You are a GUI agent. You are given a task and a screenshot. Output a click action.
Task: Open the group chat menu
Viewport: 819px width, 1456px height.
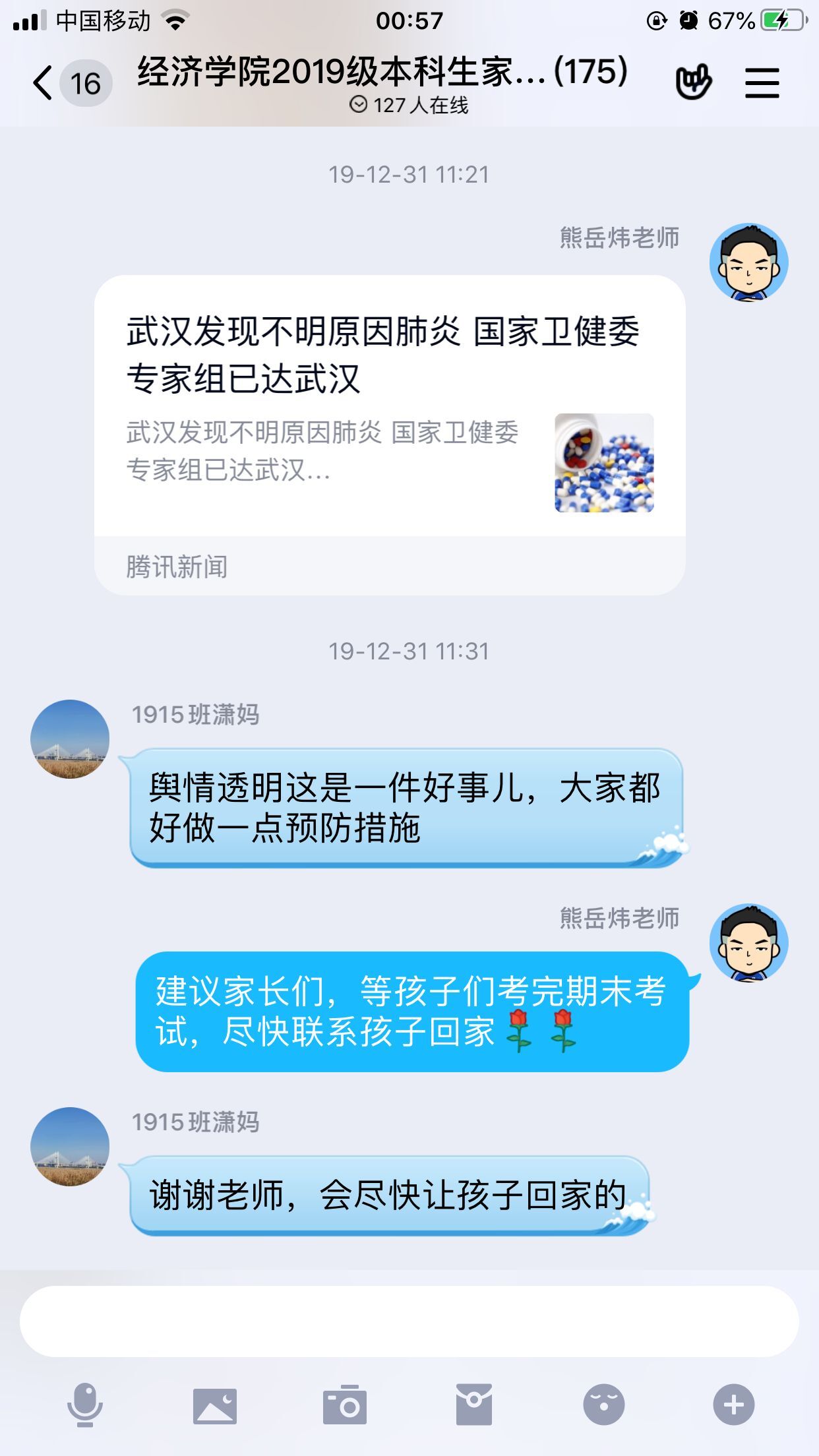(762, 84)
